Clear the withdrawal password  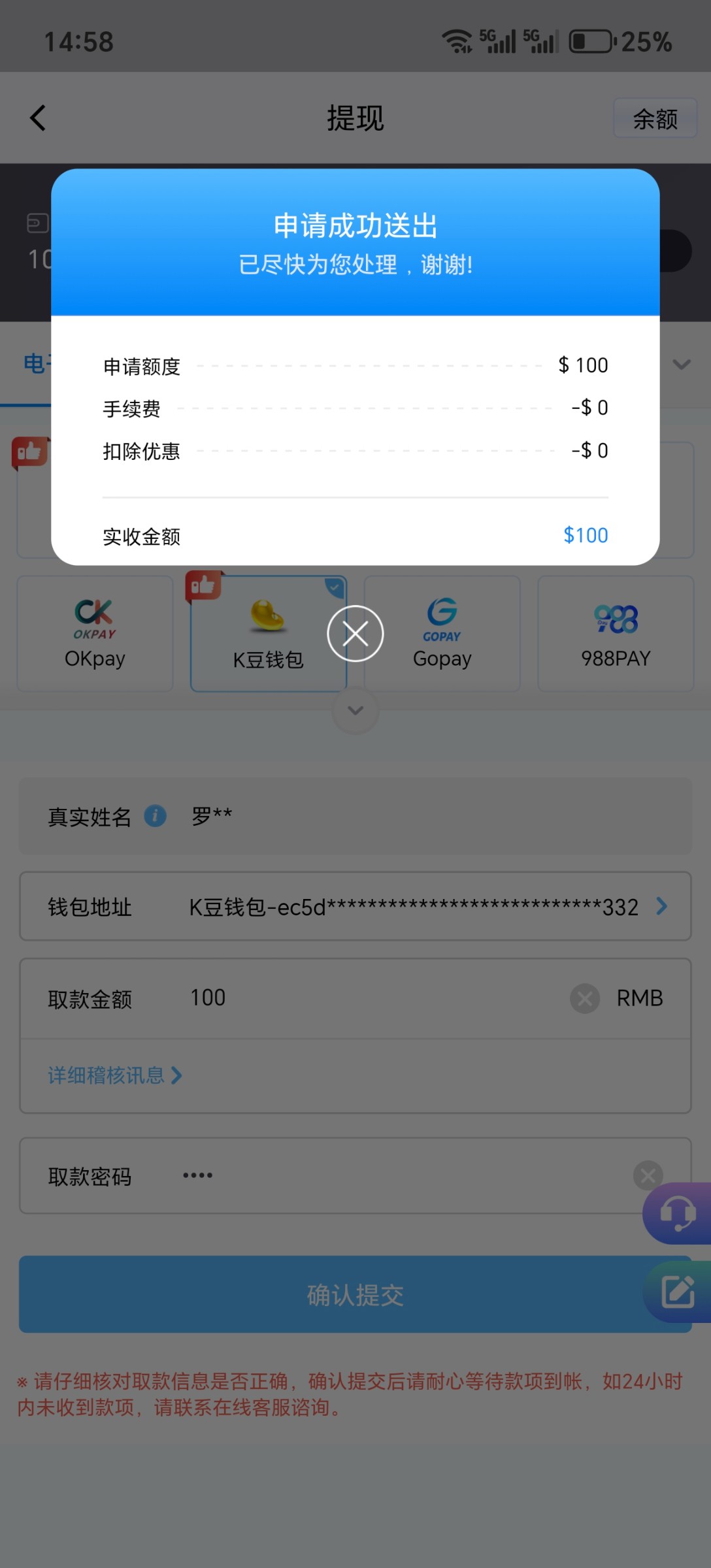(647, 1175)
